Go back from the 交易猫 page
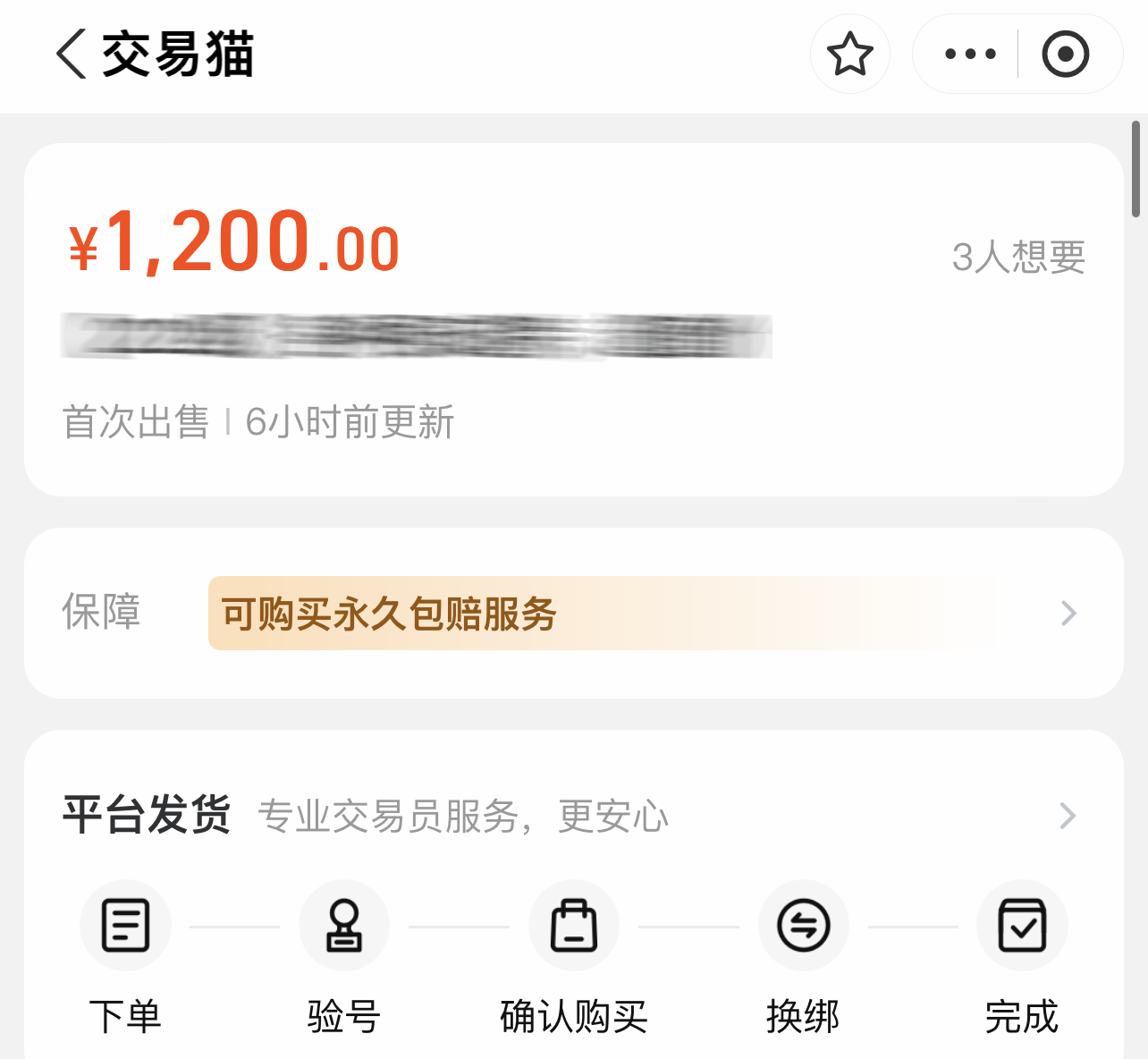1148x1059 pixels. (72, 54)
